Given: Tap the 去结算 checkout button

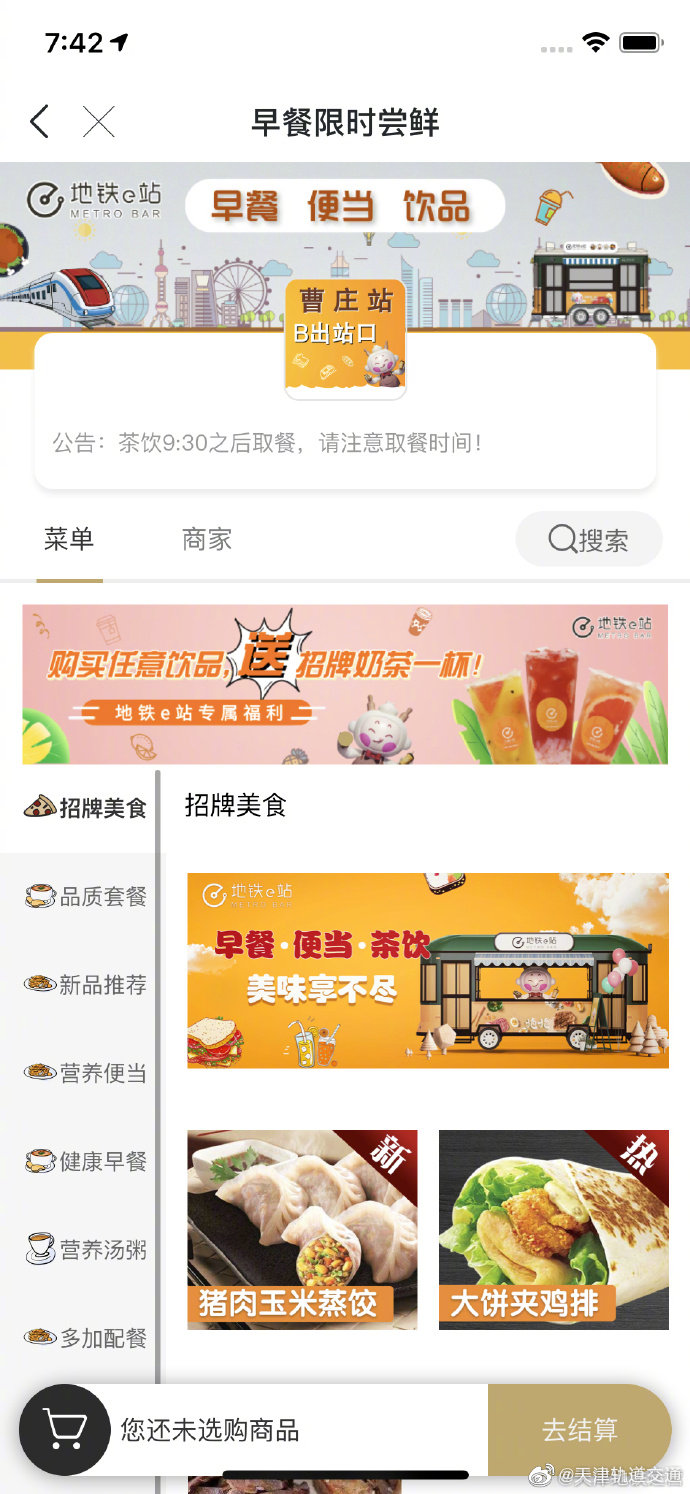Looking at the screenshot, I should point(579,1430).
